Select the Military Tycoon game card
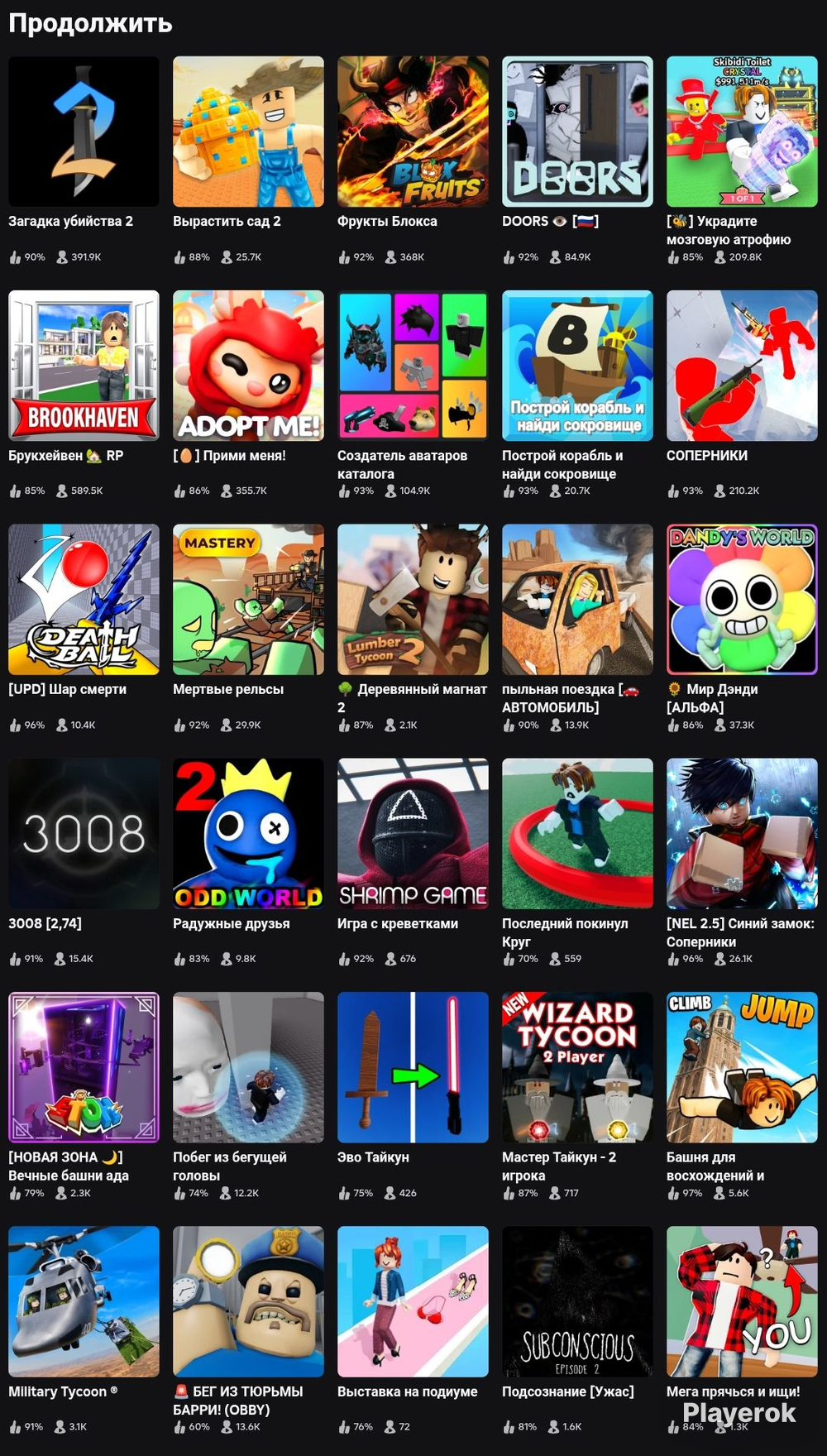 click(x=84, y=1302)
